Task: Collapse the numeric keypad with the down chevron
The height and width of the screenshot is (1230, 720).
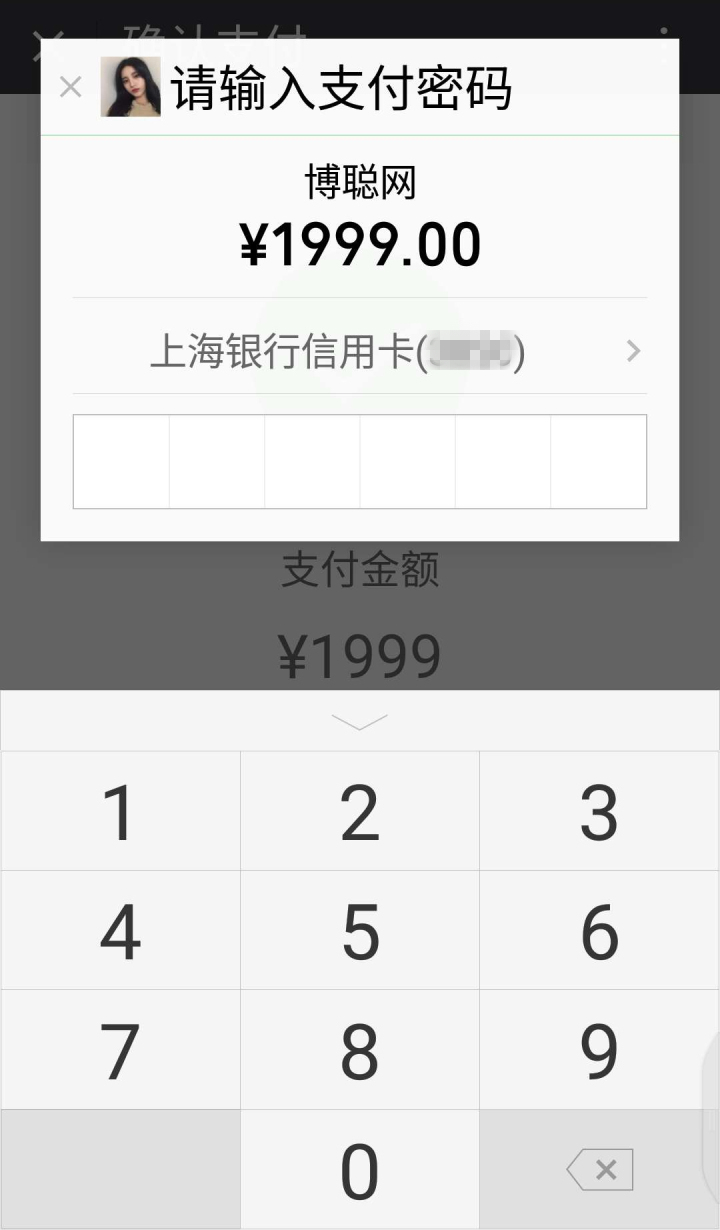Action: coord(360,721)
